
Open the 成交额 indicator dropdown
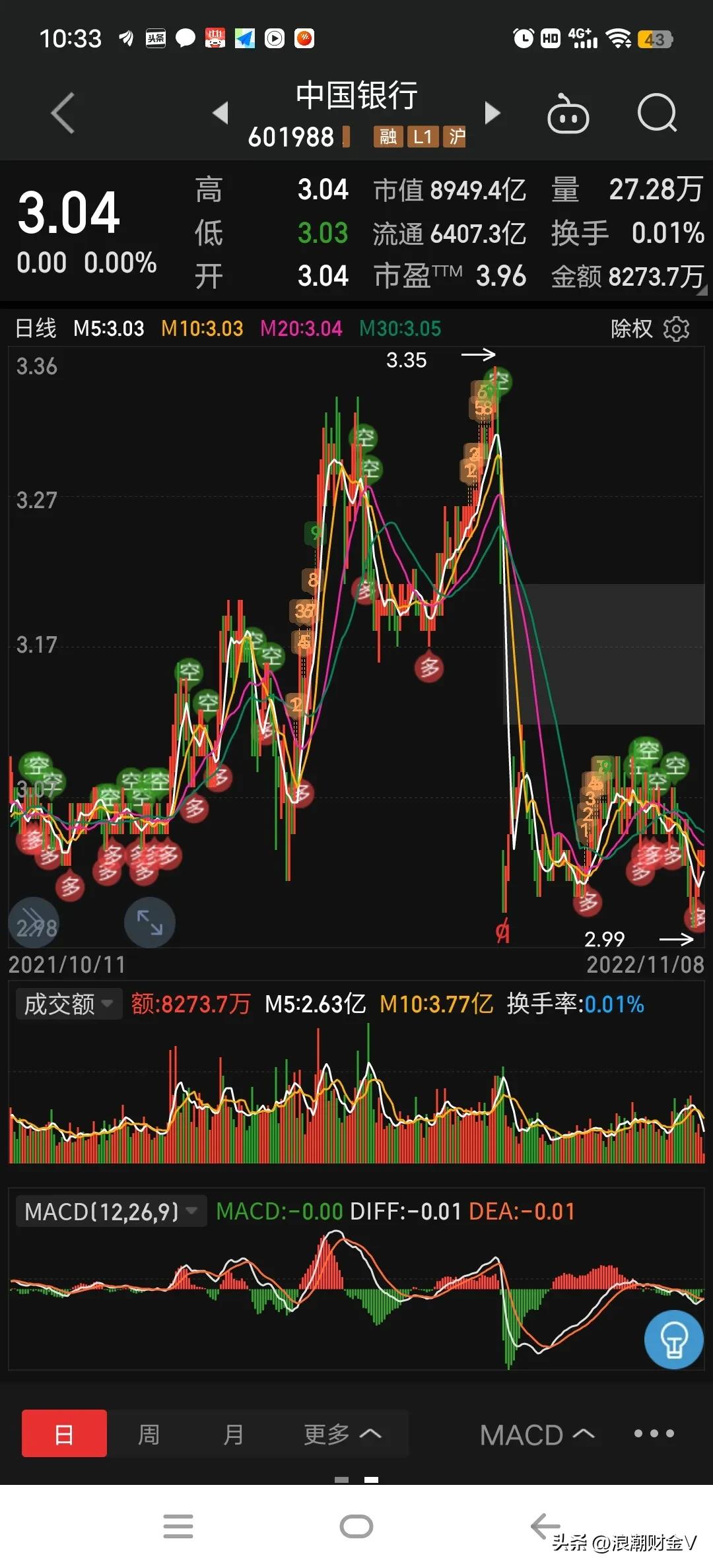click(68, 1003)
